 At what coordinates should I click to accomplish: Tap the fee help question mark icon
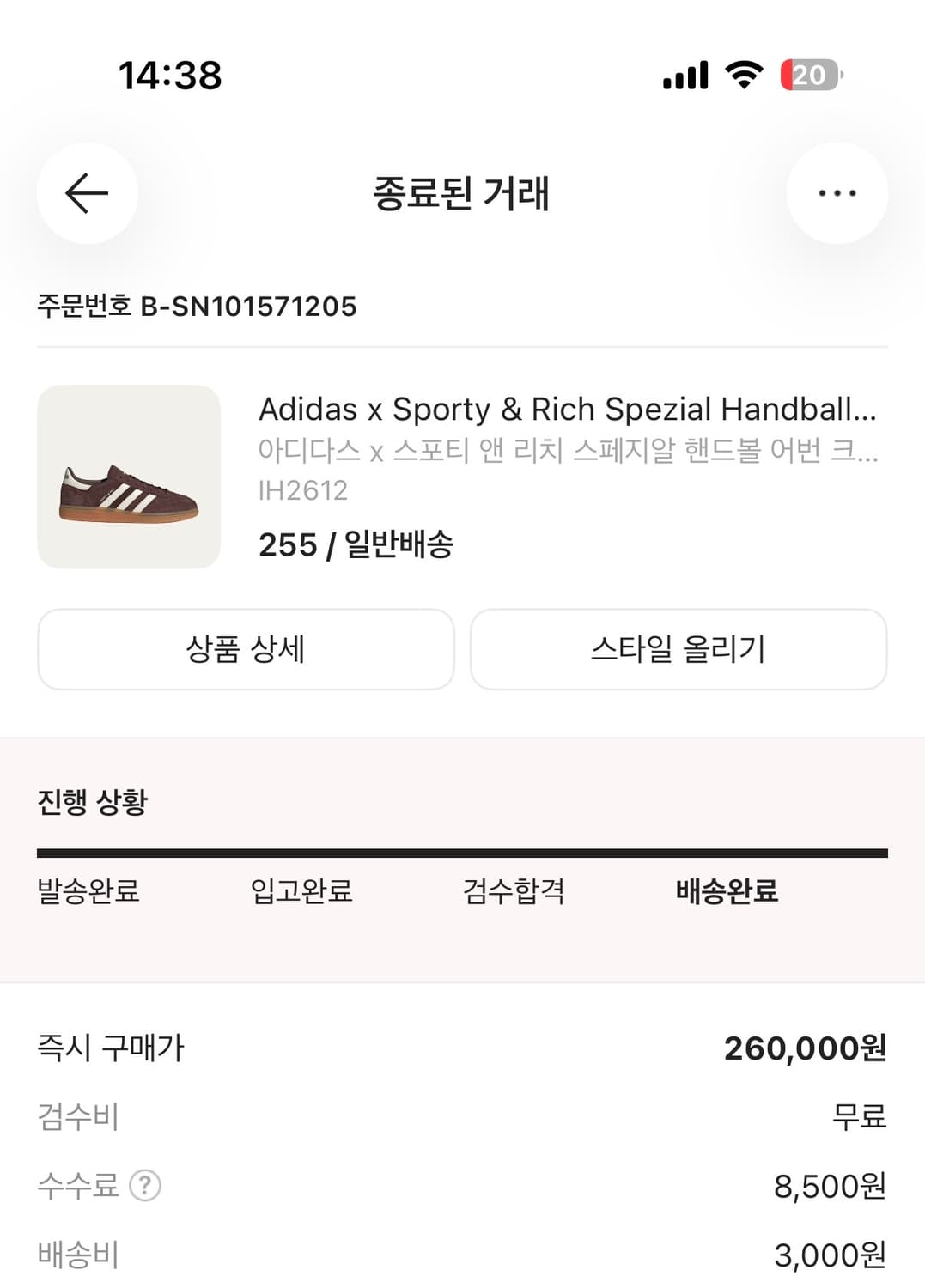click(144, 1187)
